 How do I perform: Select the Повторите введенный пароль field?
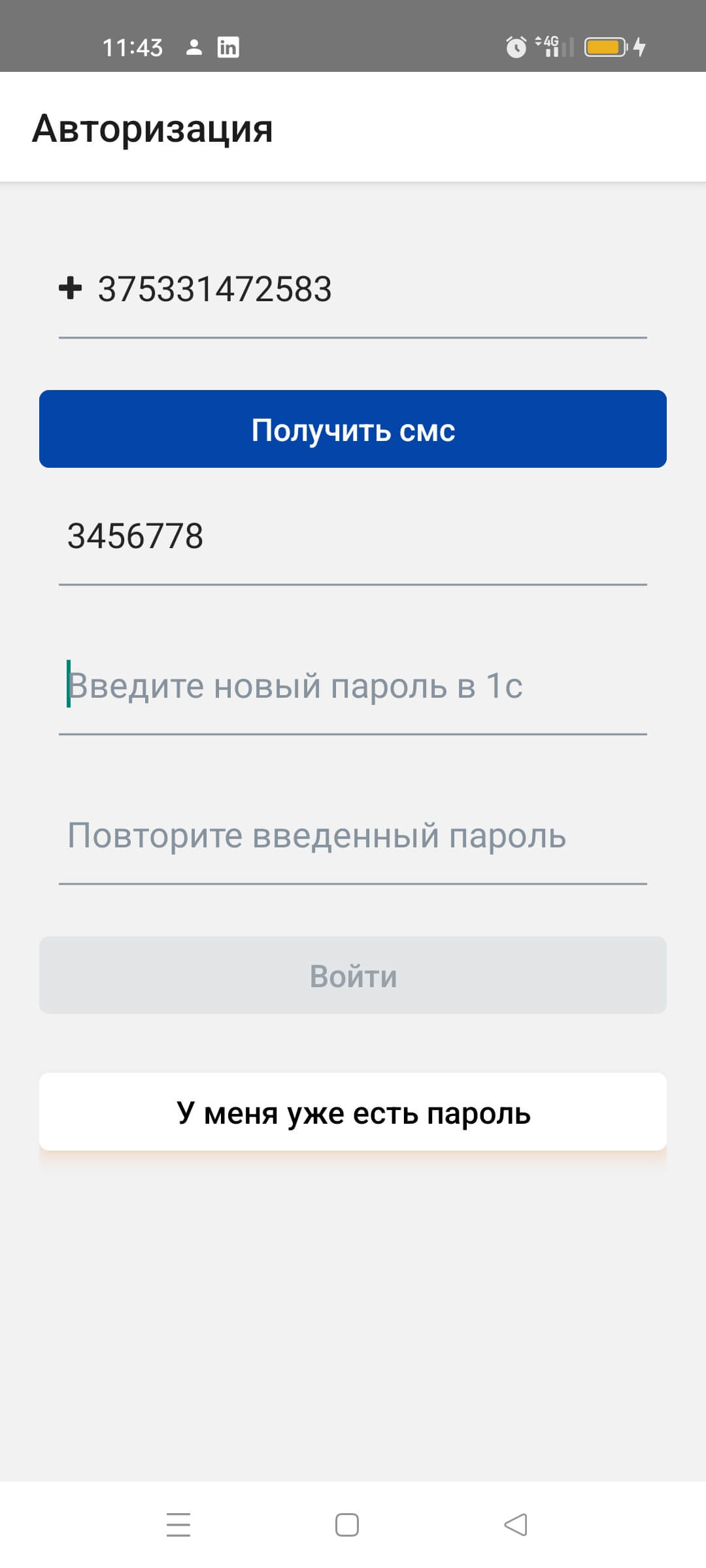353,836
